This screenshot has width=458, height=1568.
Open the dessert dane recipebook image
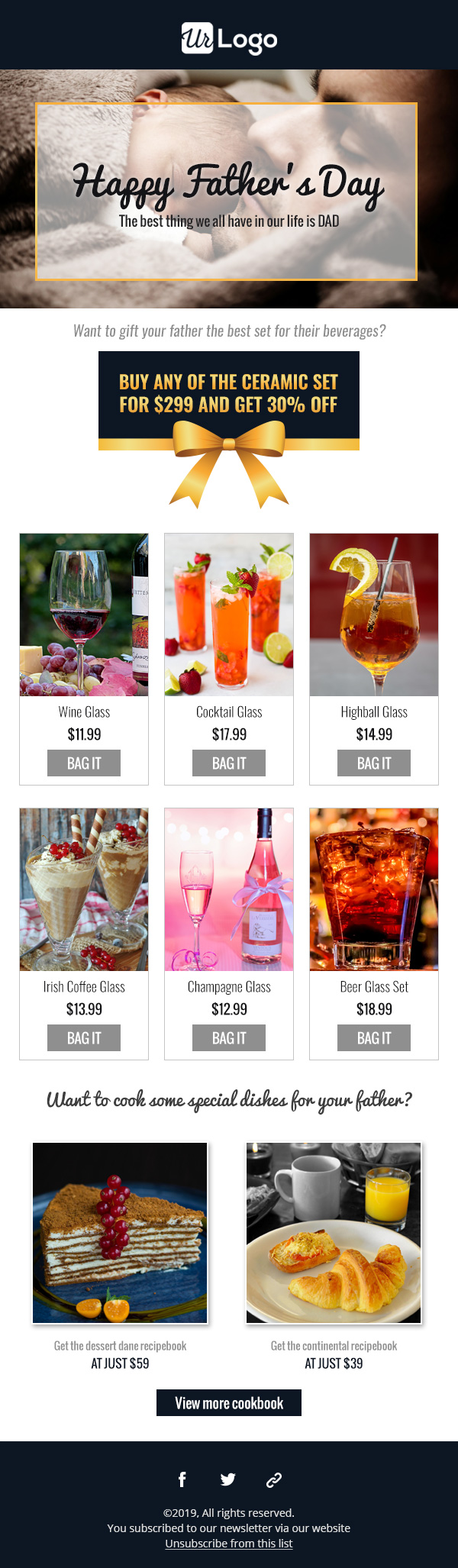[x=120, y=1232]
